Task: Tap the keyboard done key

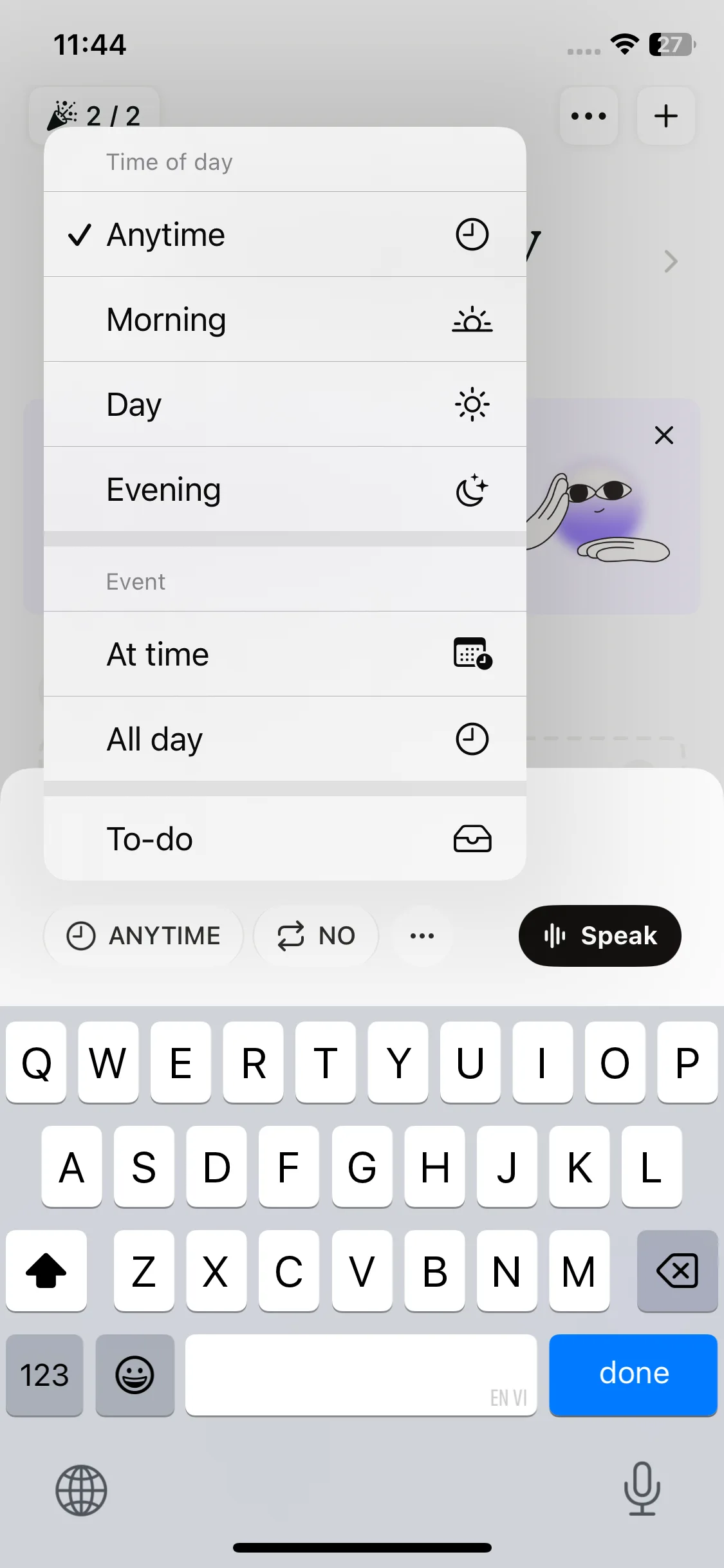Action: 633,1374
